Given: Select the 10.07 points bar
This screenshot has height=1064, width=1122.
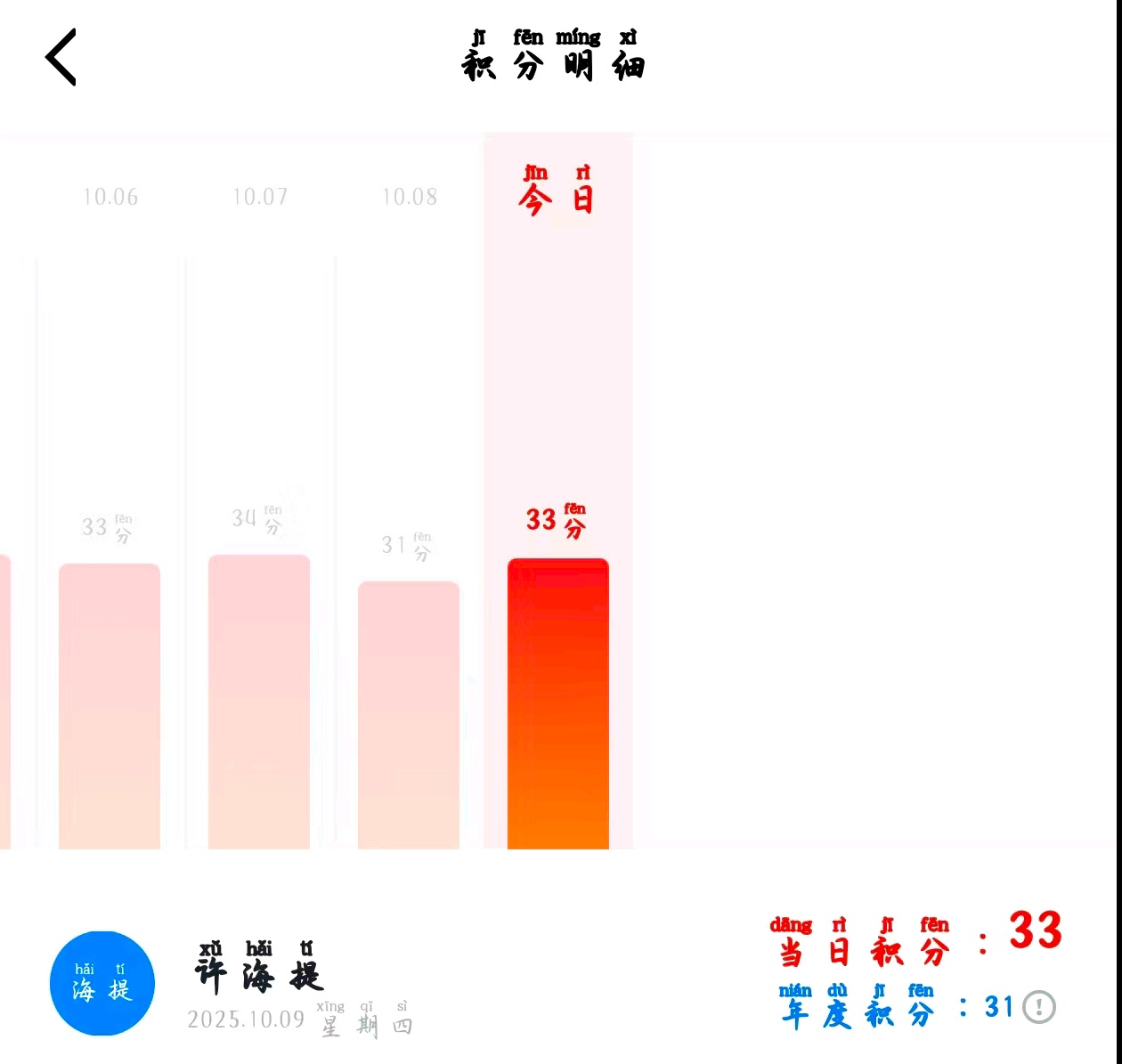Looking at the screenshot, I should [x=259, y=702].
